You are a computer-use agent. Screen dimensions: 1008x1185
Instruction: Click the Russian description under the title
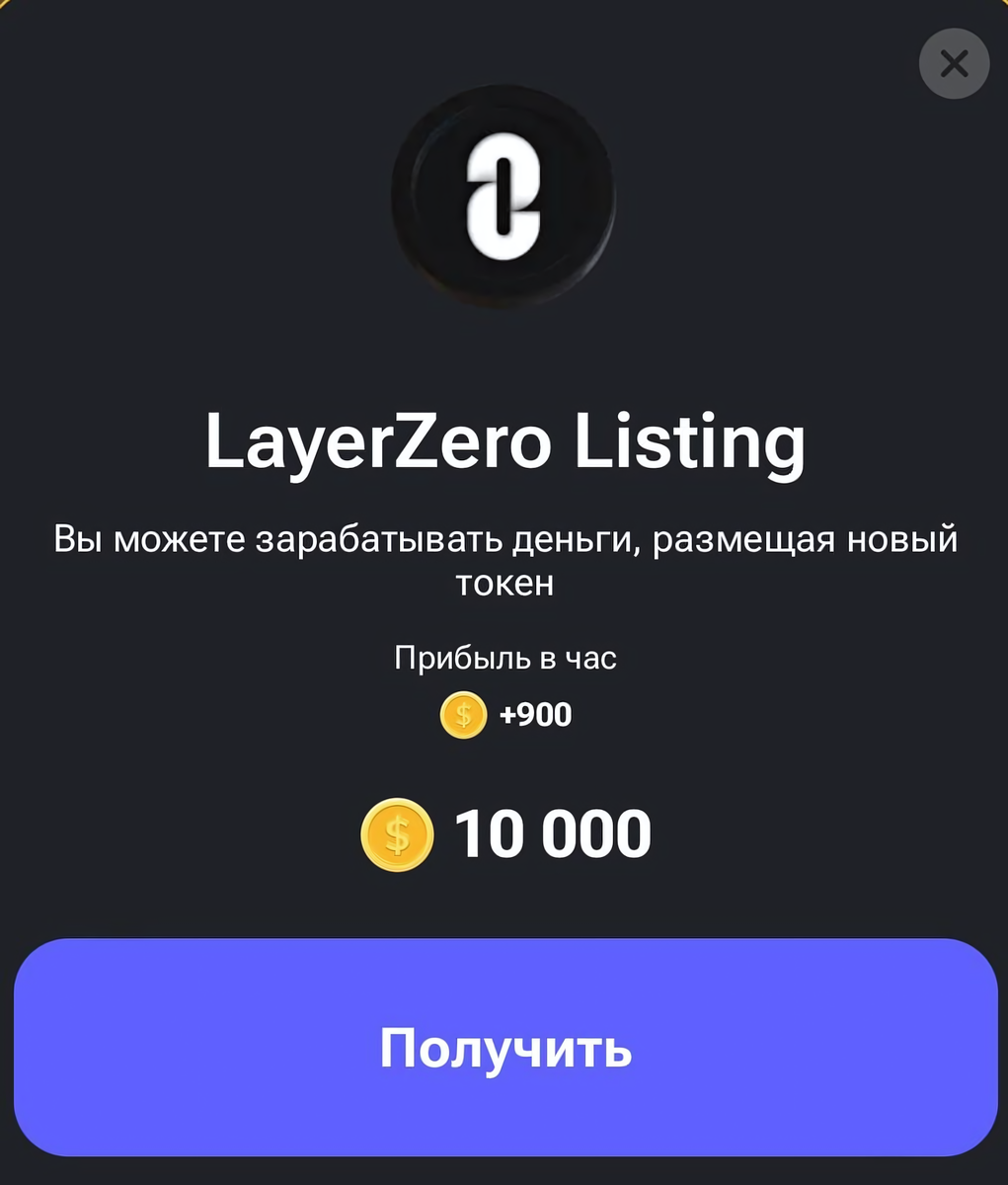tap(505, 559)
